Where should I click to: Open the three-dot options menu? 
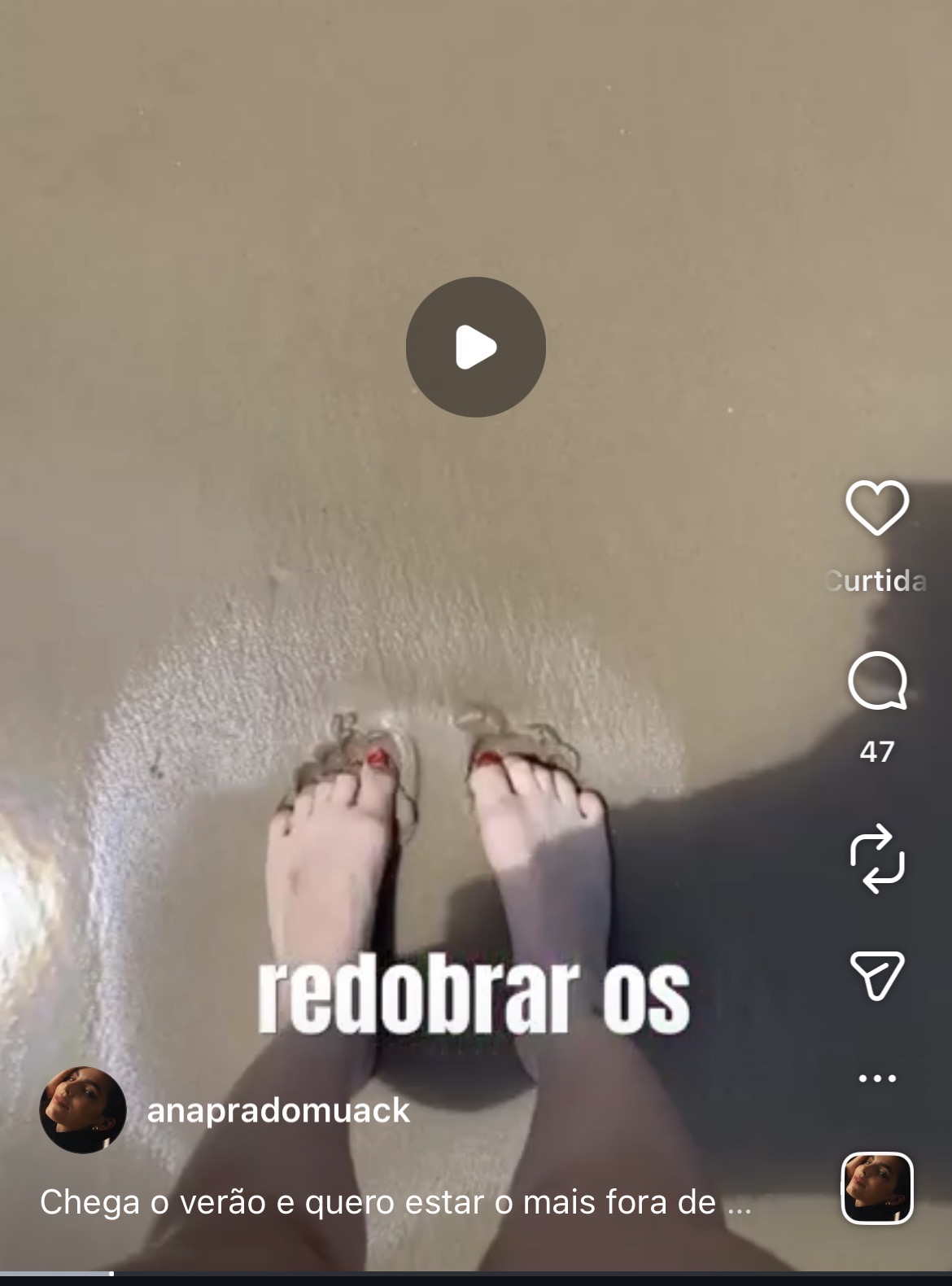click(x=876, y=1078)
